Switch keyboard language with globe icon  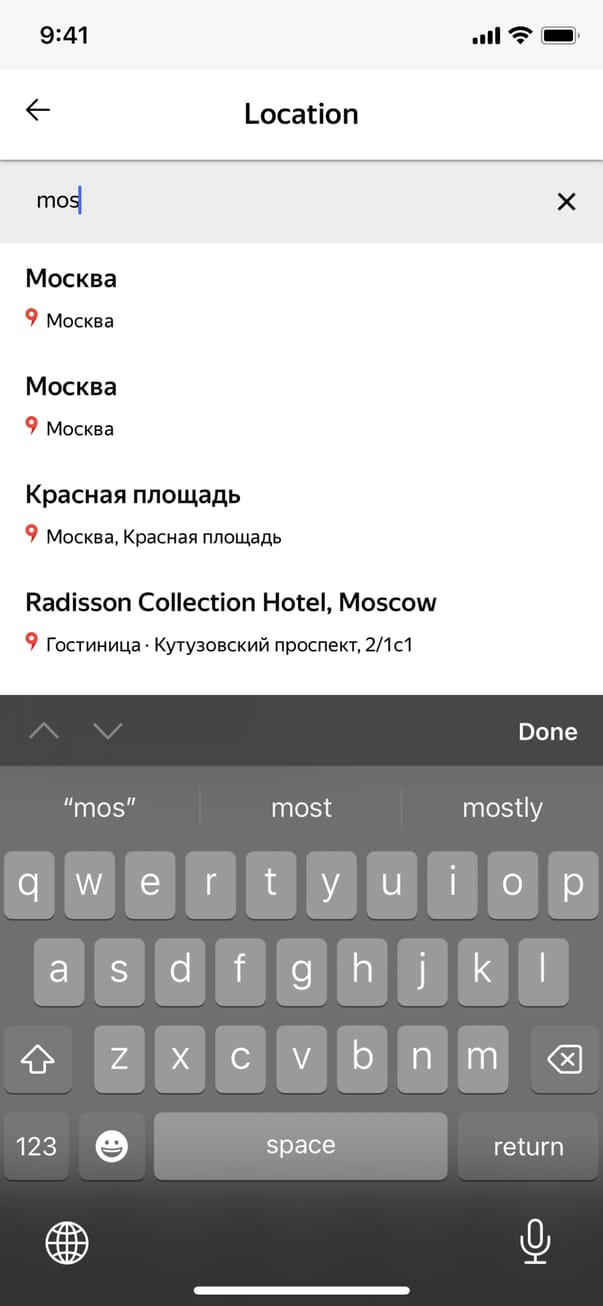click(x=67, y=1243)
